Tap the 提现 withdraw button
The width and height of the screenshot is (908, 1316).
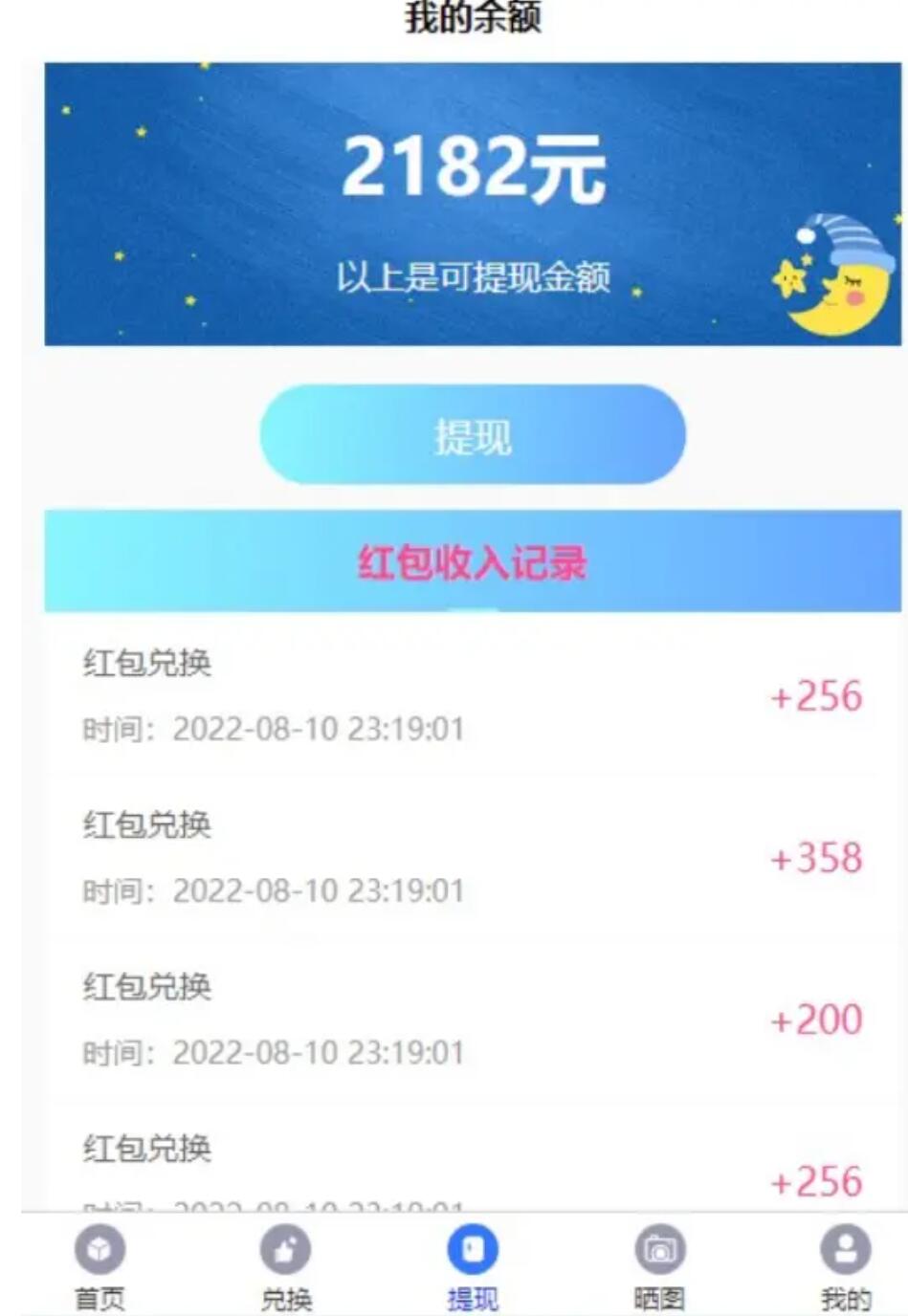coord(473,435)
